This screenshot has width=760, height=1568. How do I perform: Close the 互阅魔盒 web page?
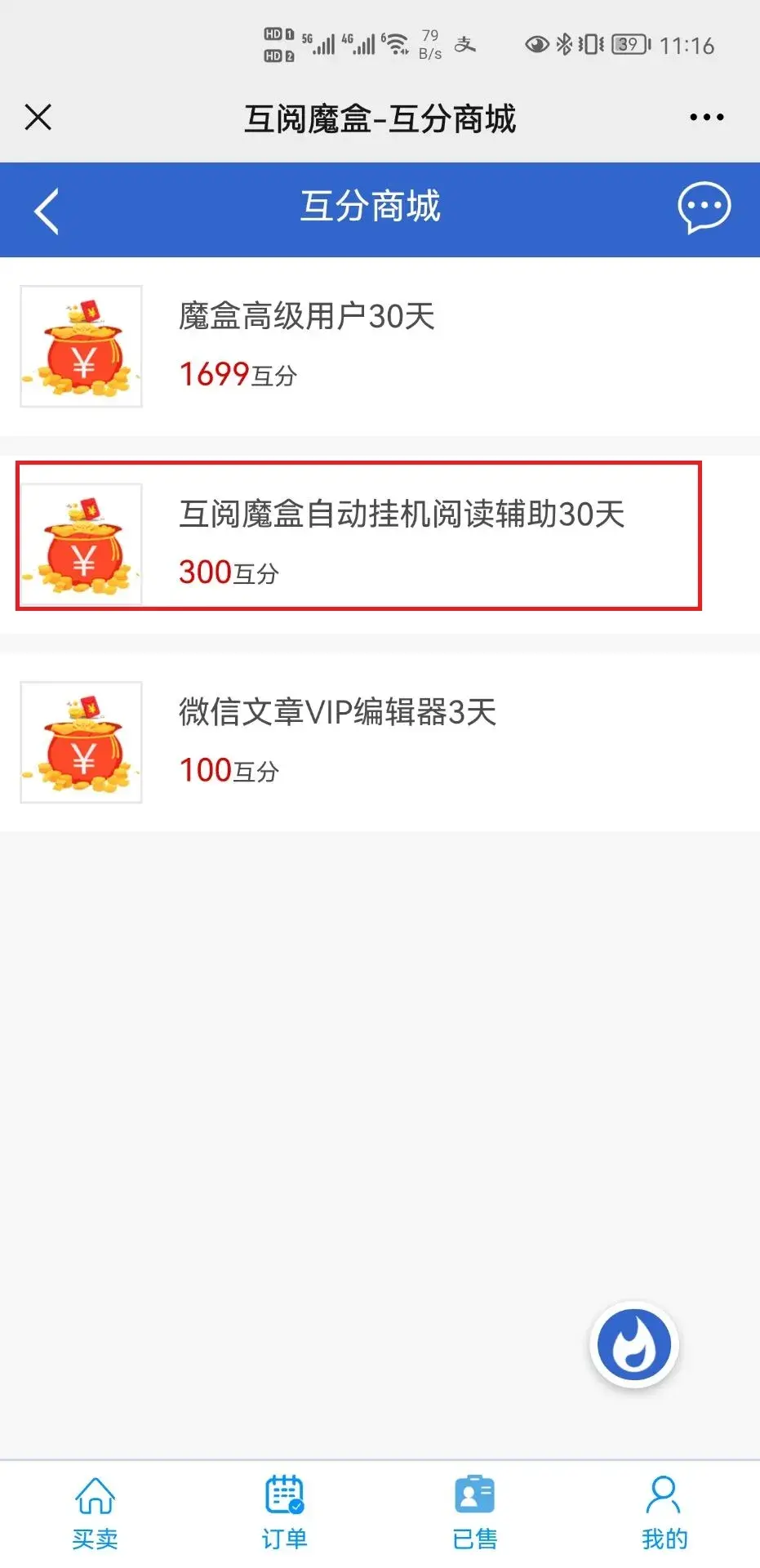click(x=38, y=118)
